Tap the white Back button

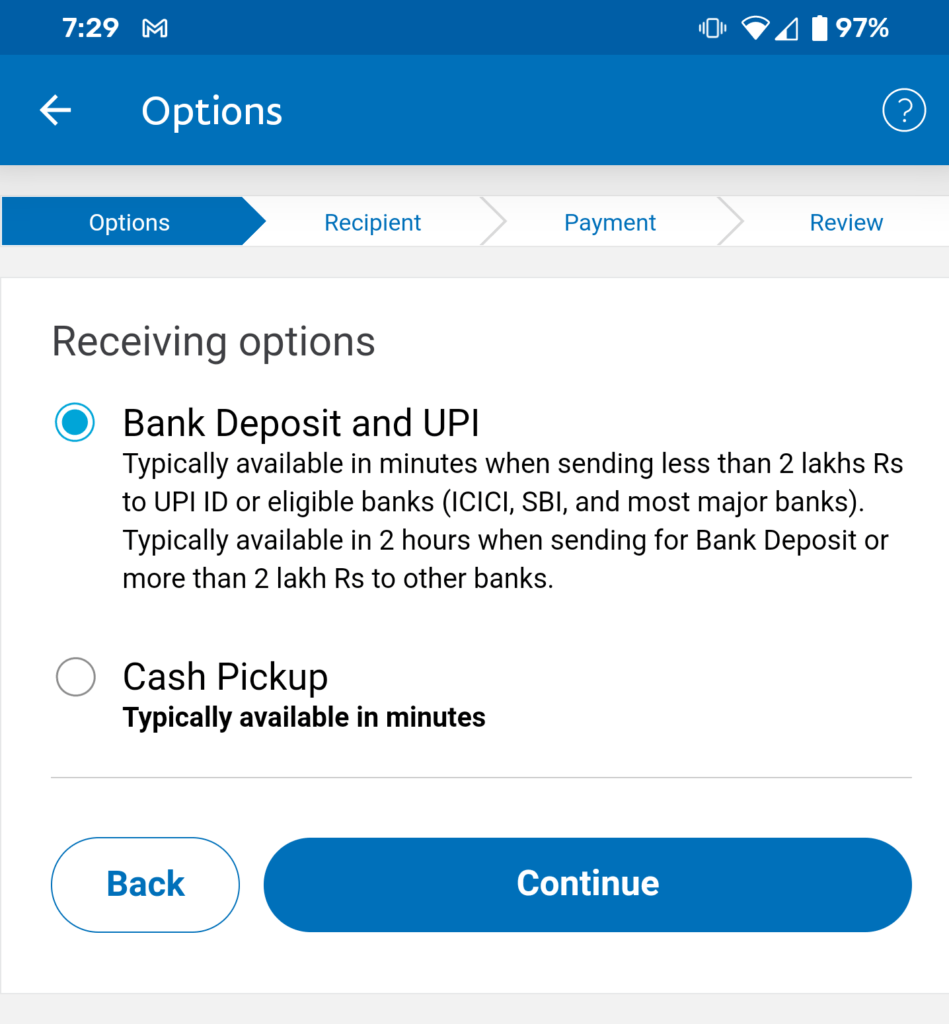145,884
